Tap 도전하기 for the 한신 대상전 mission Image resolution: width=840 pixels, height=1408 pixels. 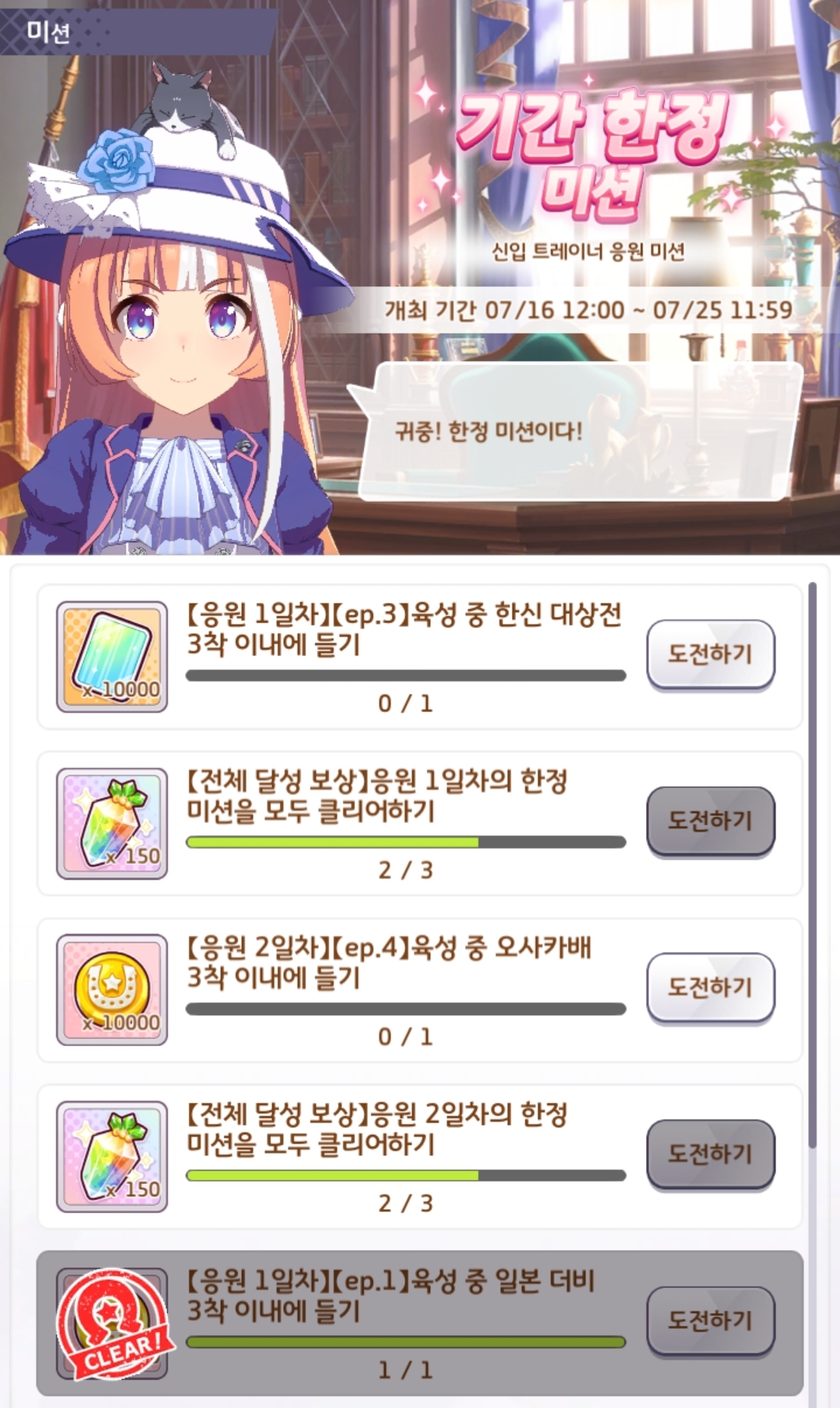(710, 654)
